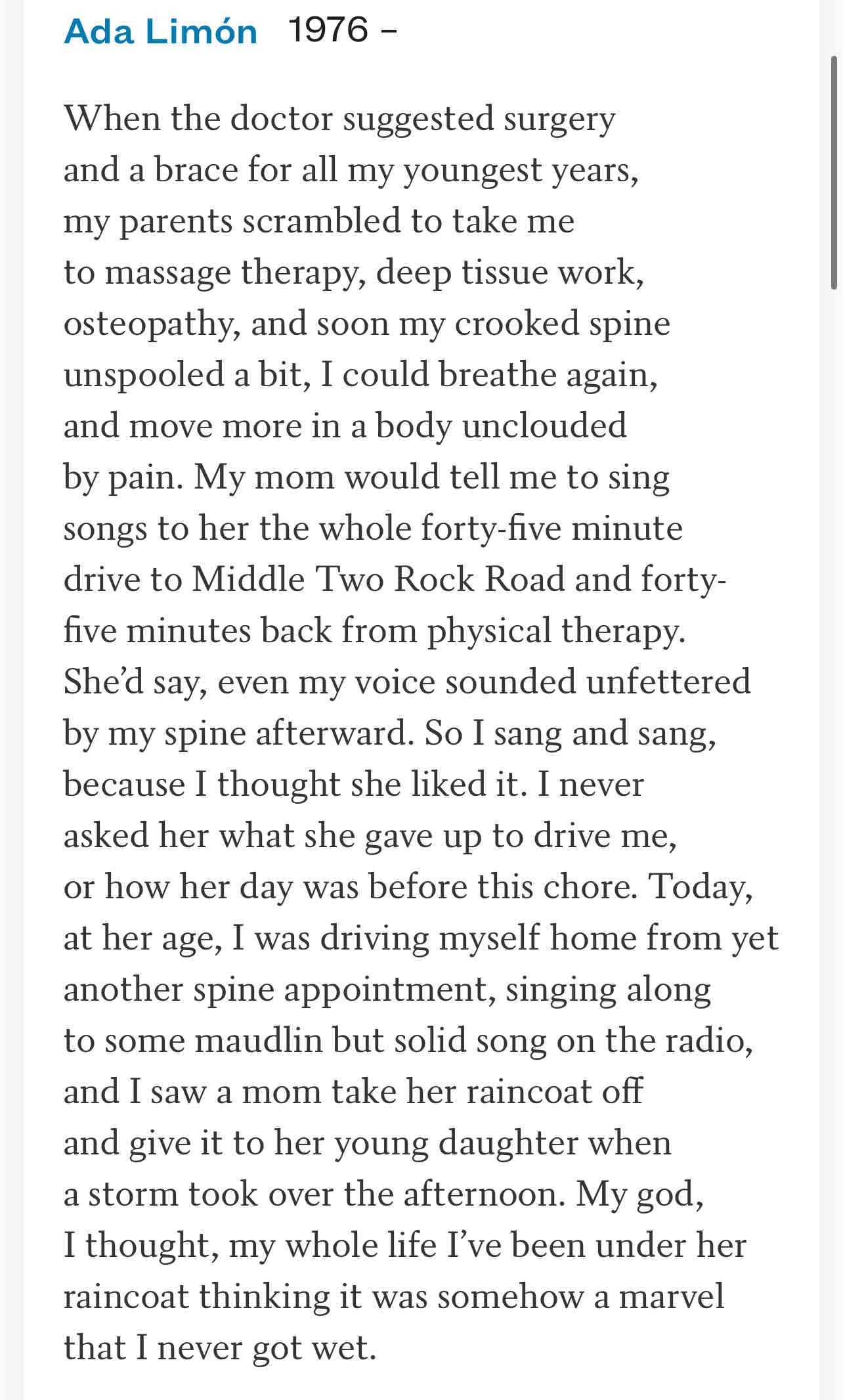Open the Ada Limón author link
This screenshot has width=843, height=1400.
tap(161, 32)
